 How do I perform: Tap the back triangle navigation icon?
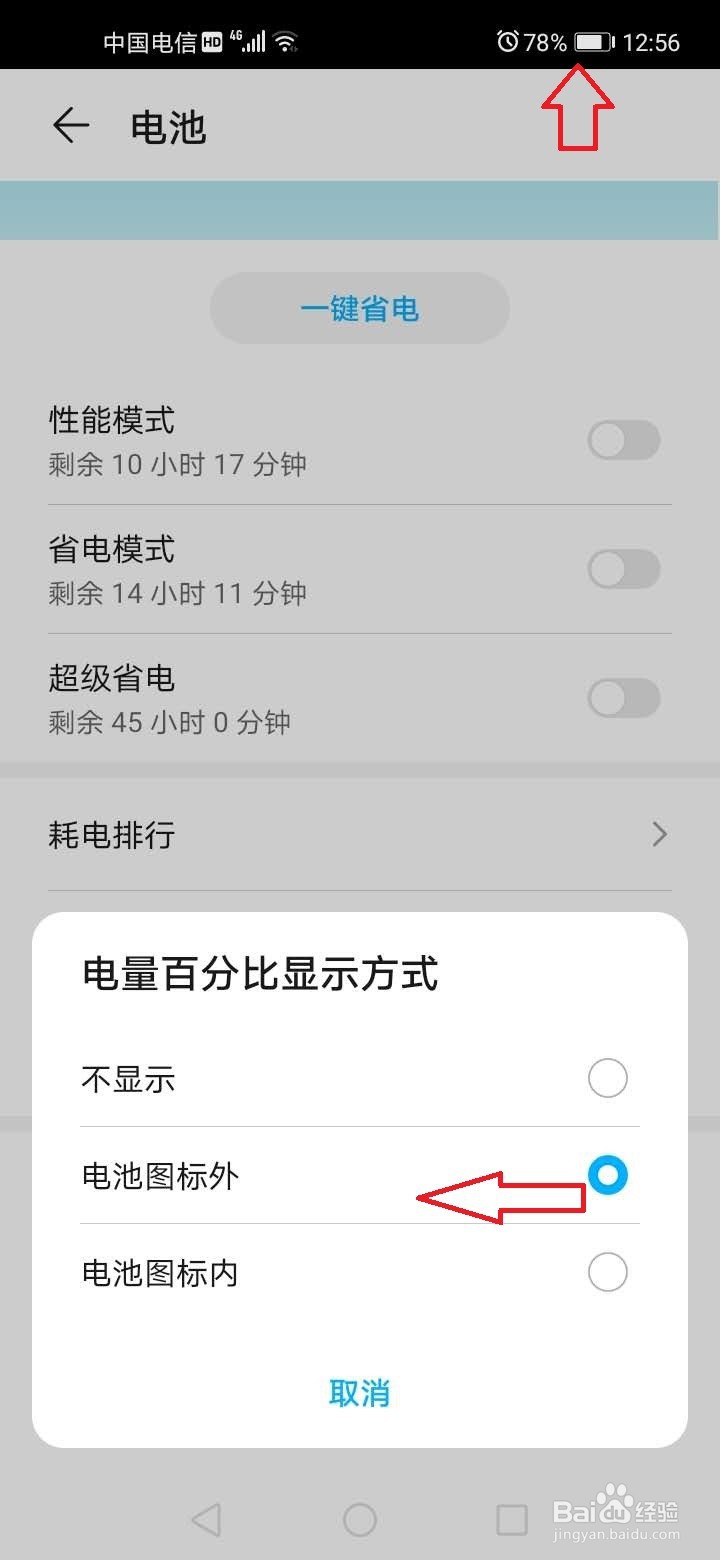tap(207, 1519)
